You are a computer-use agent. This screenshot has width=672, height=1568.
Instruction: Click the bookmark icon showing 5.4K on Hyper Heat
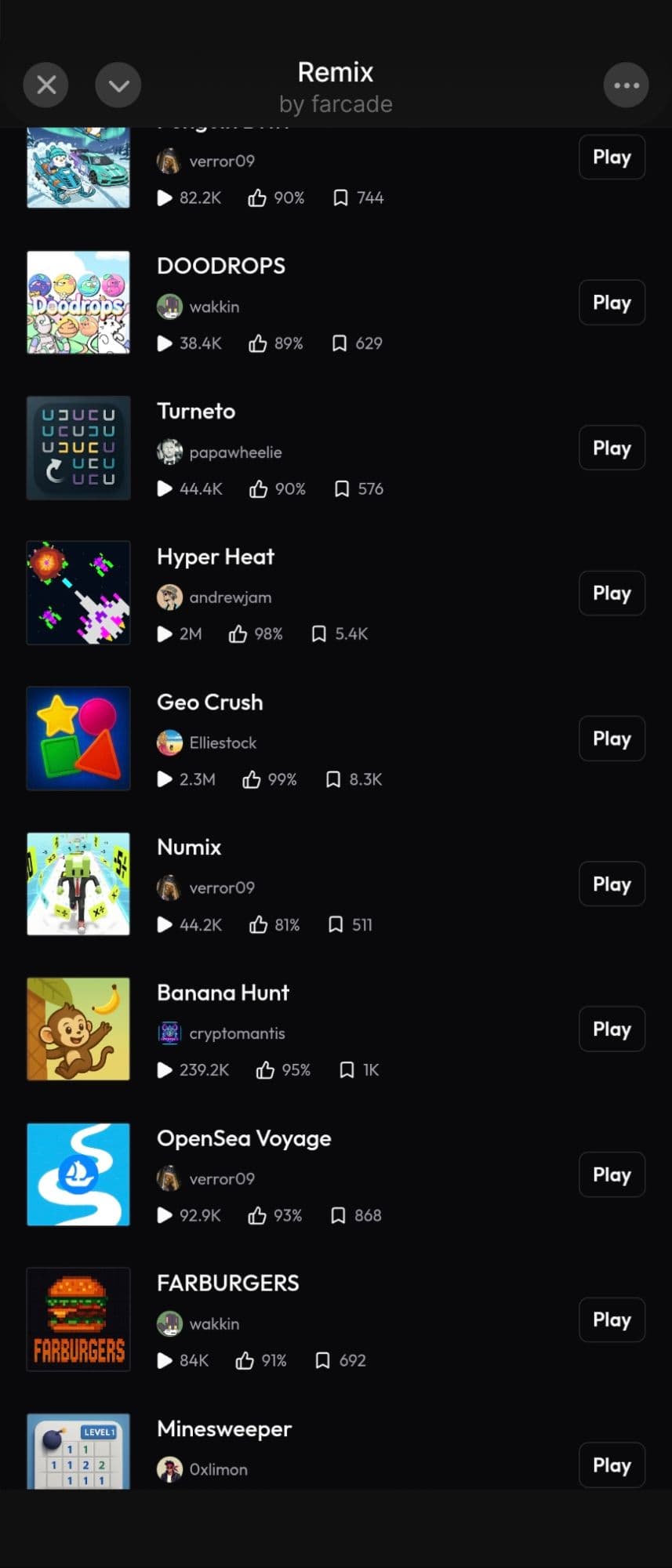click(318, 634)
